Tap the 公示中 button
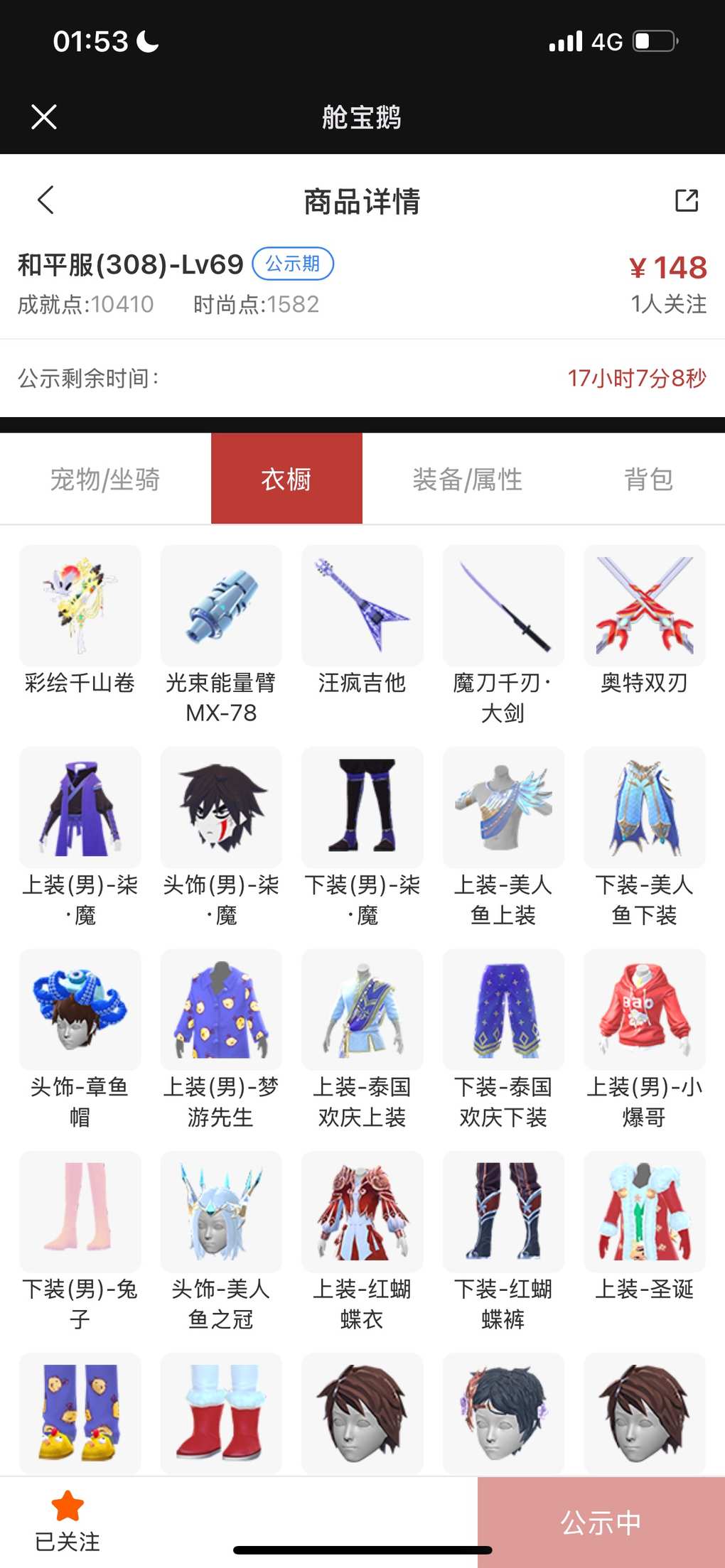This screenshot has width=725, height=1568. click(x=601, y=1523)
